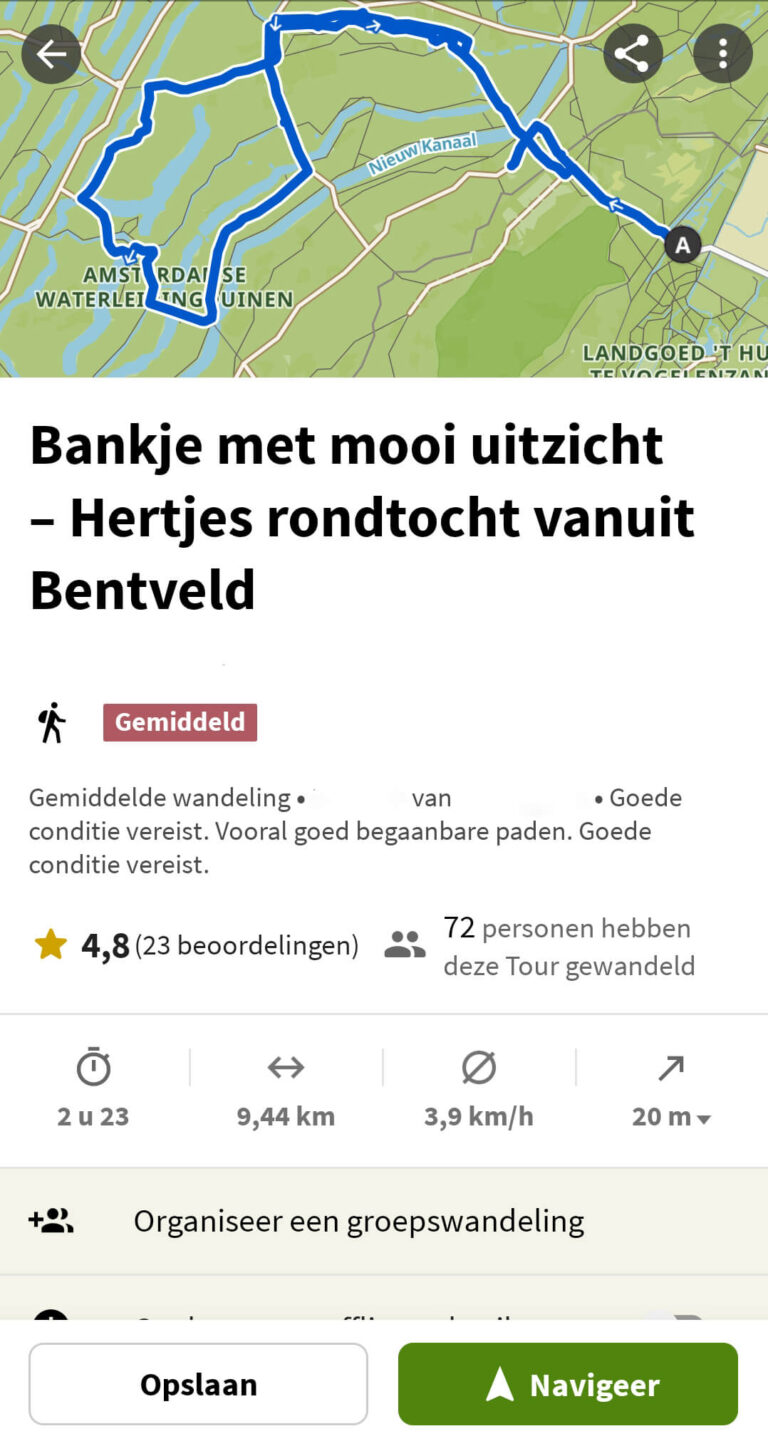
Task: View the 23 beoordelingen reviews
Action: click(246, 945)
